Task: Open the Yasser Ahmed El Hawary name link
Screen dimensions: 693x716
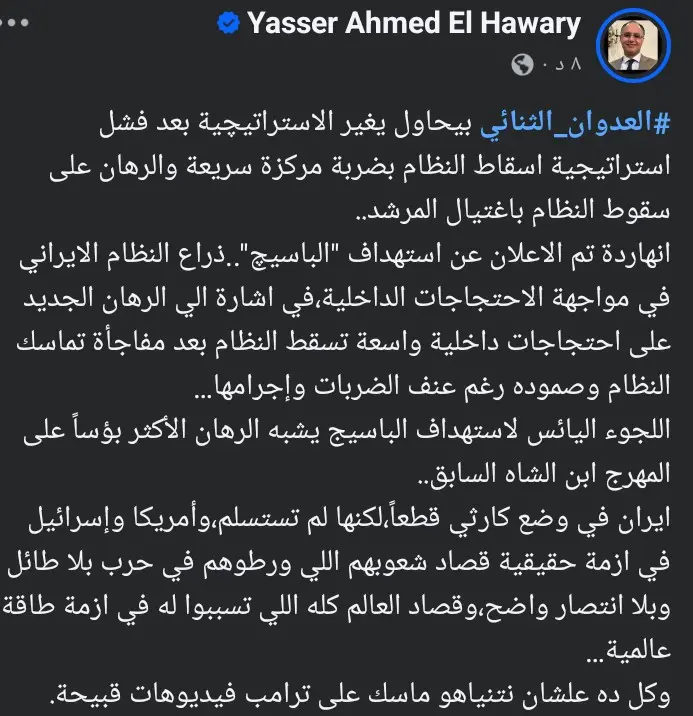Action: tap(414, 23)
